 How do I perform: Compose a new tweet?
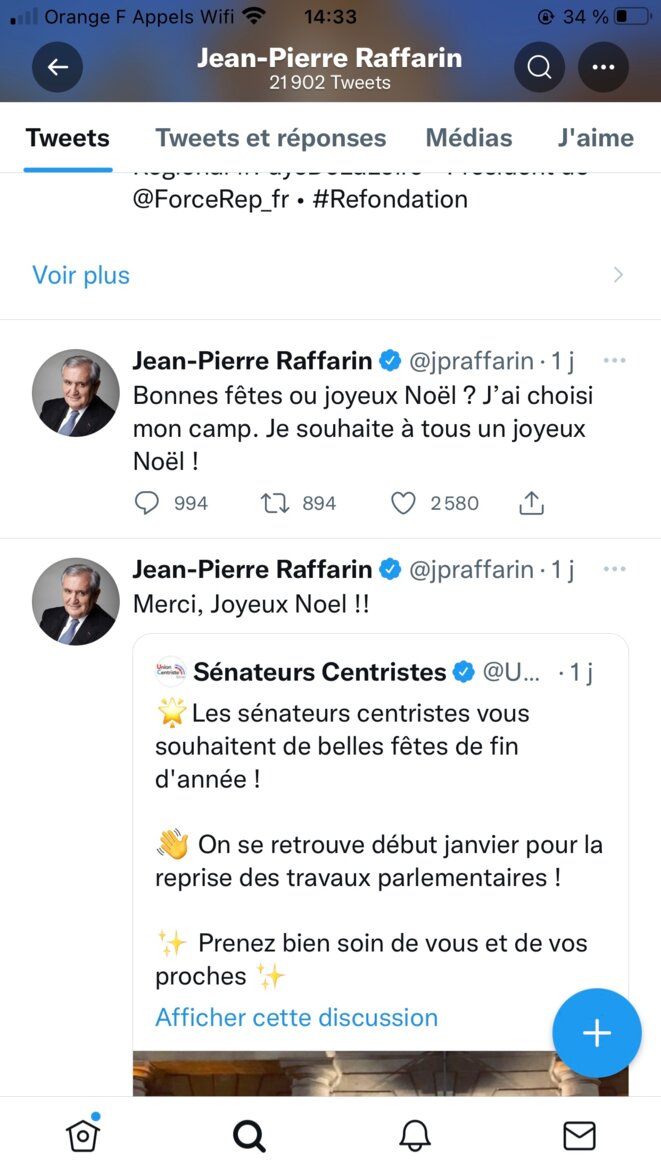[597, 1033]
